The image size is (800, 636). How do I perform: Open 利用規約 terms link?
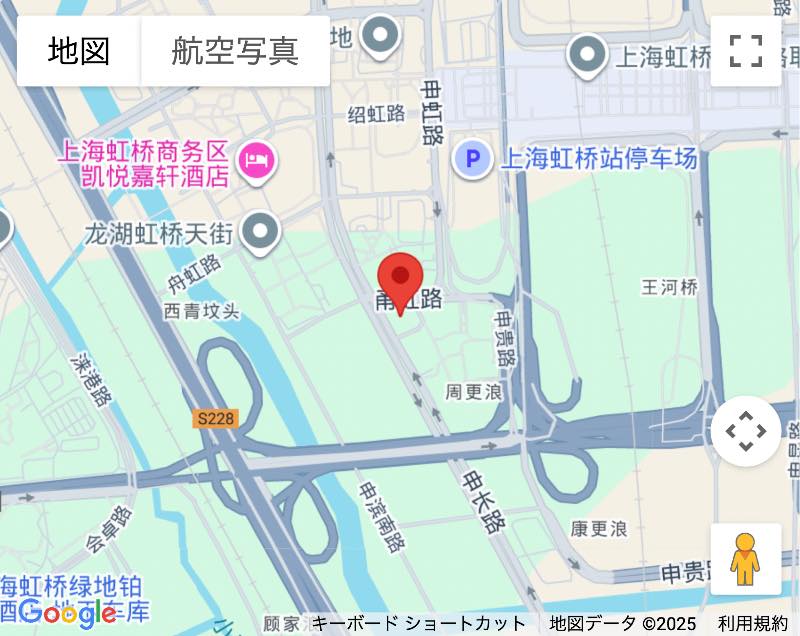tap(752, 623)
